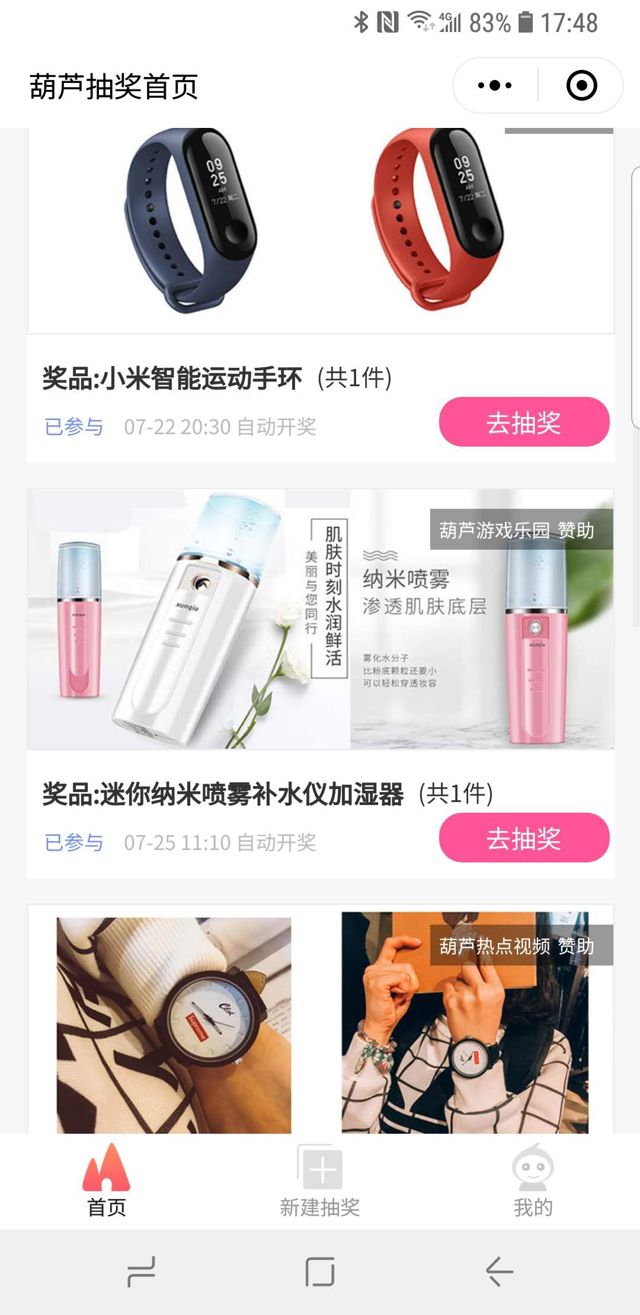
Task: Close the mini program with the circle icon
Action: coord(581,86)
